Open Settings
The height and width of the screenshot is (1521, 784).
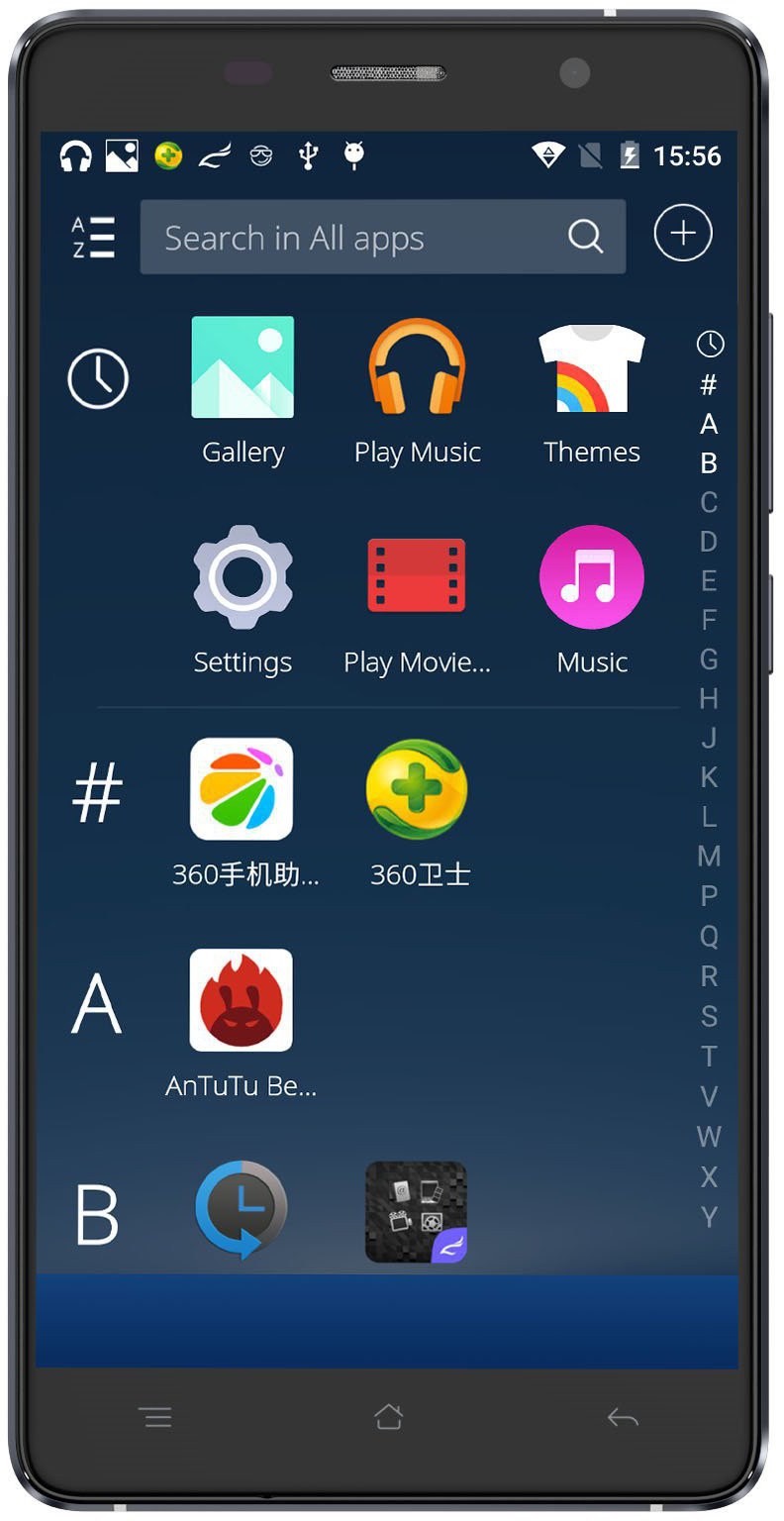tap(243, 578)
